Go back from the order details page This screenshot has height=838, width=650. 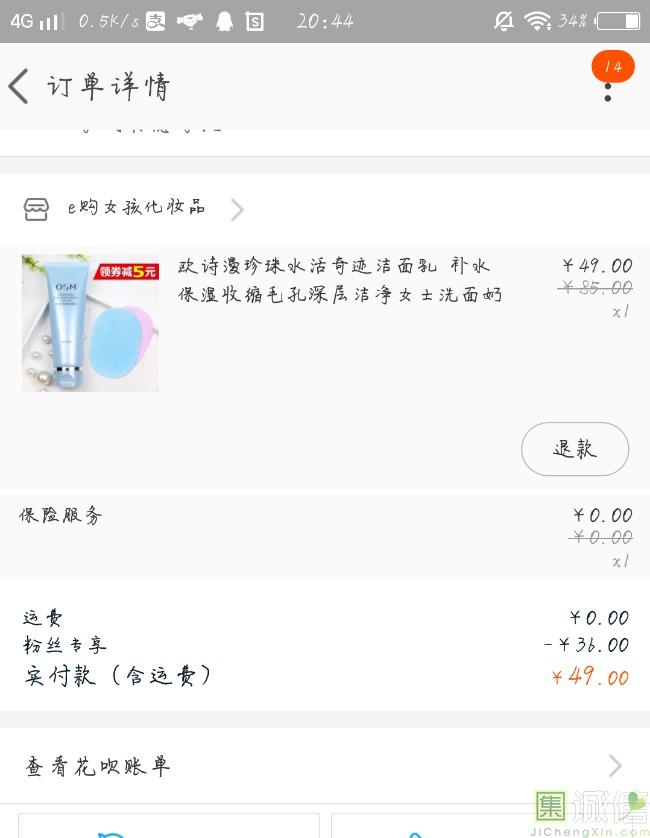[x=19, y=87]
